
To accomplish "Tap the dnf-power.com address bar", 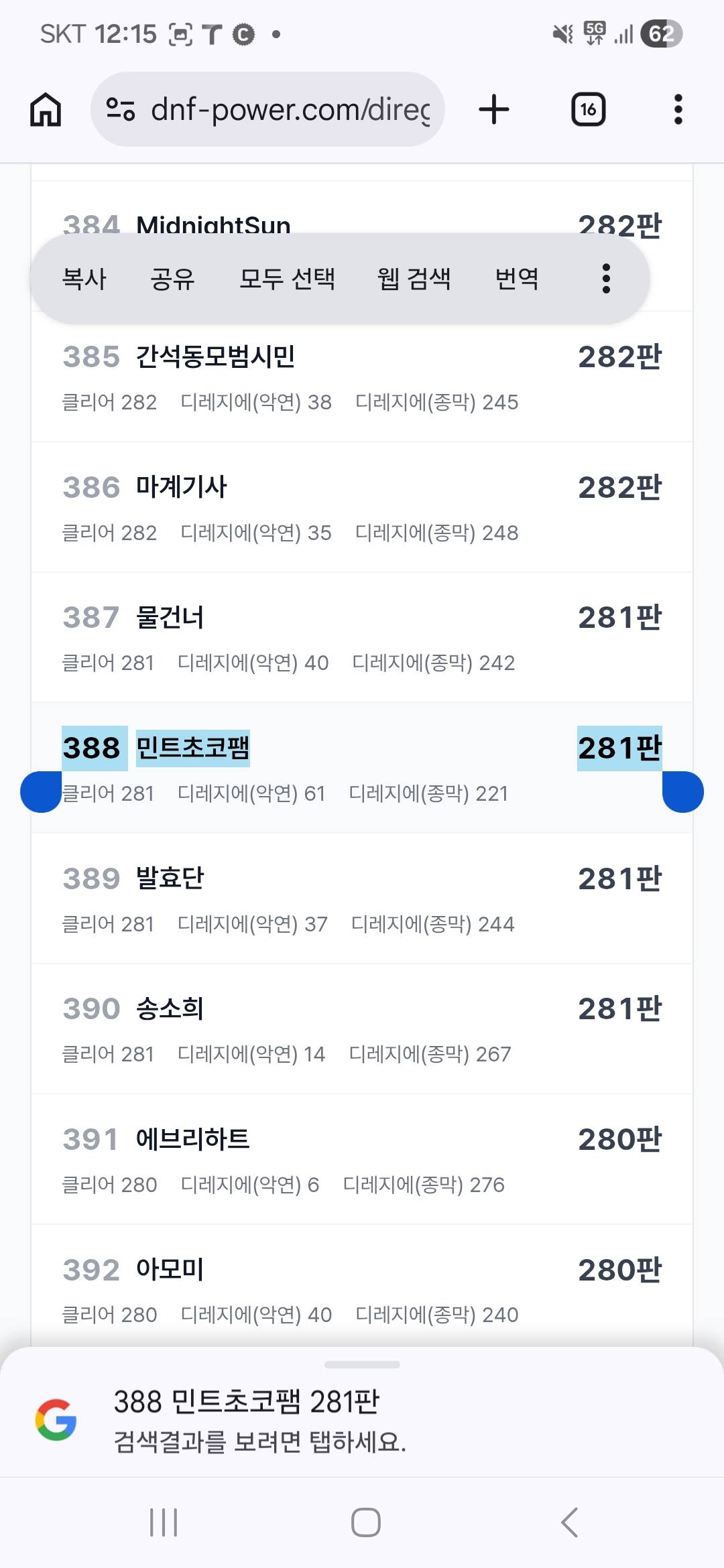I will click(x=268, y=109).
